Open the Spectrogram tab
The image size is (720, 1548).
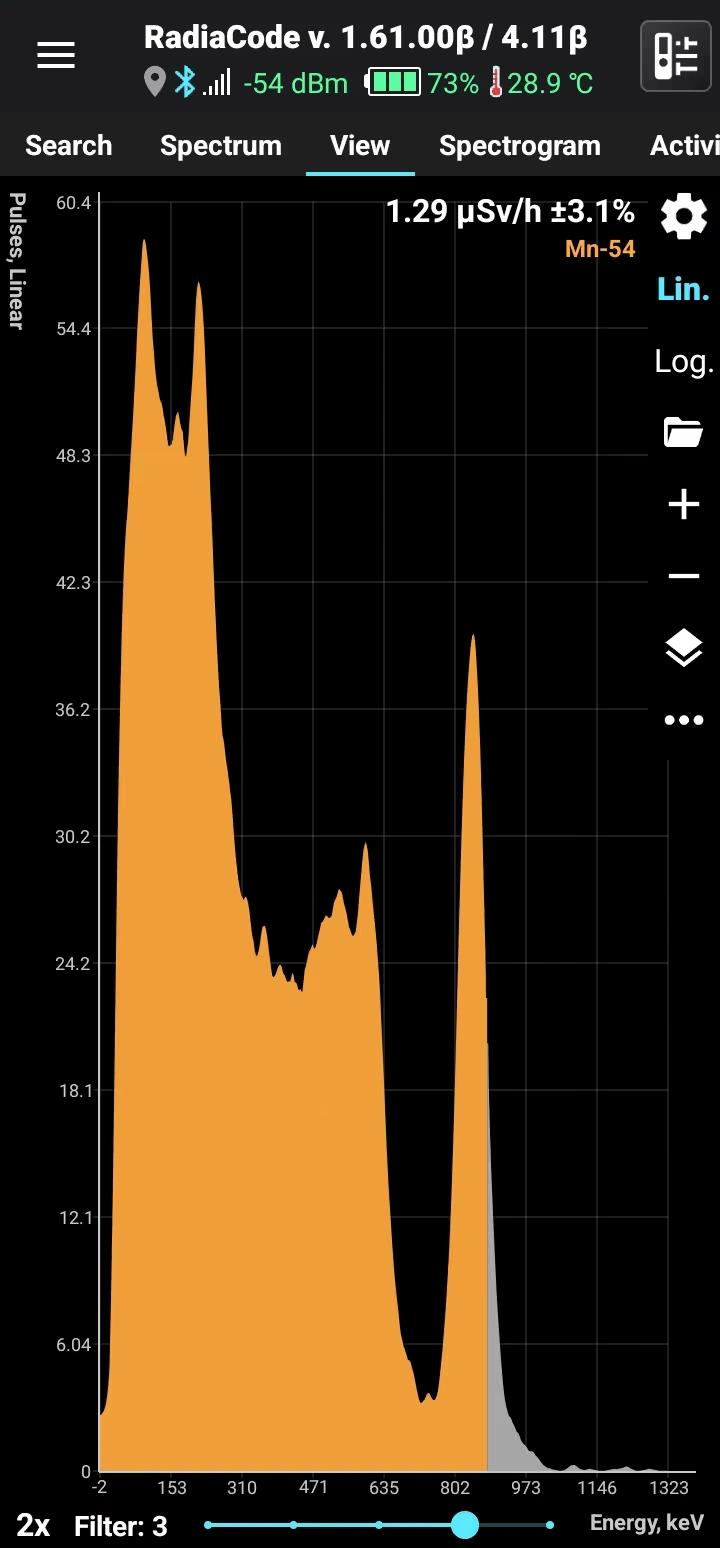click(x=519, y=146)
